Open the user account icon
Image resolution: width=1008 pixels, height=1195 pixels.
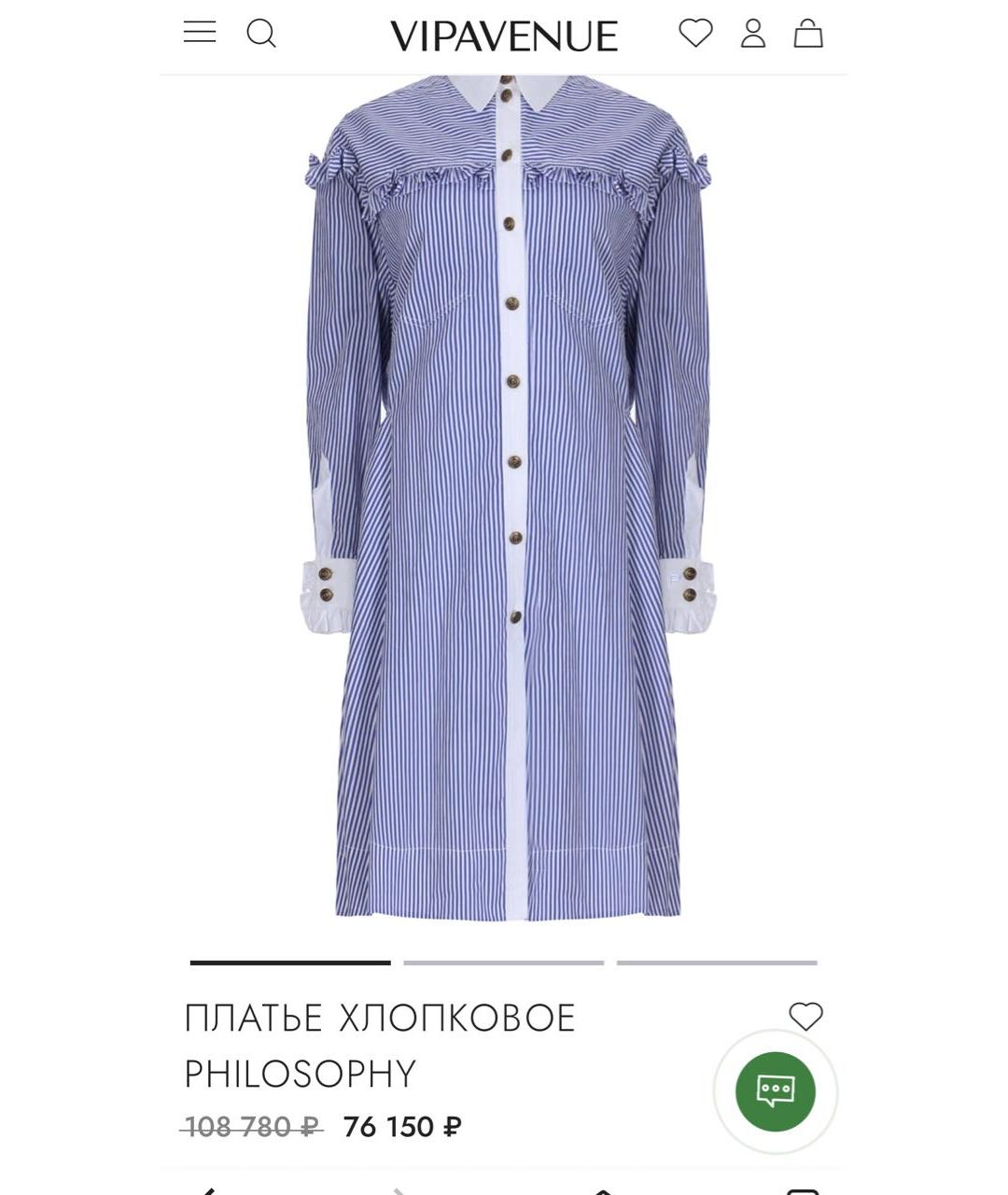(x=753, y=34)
